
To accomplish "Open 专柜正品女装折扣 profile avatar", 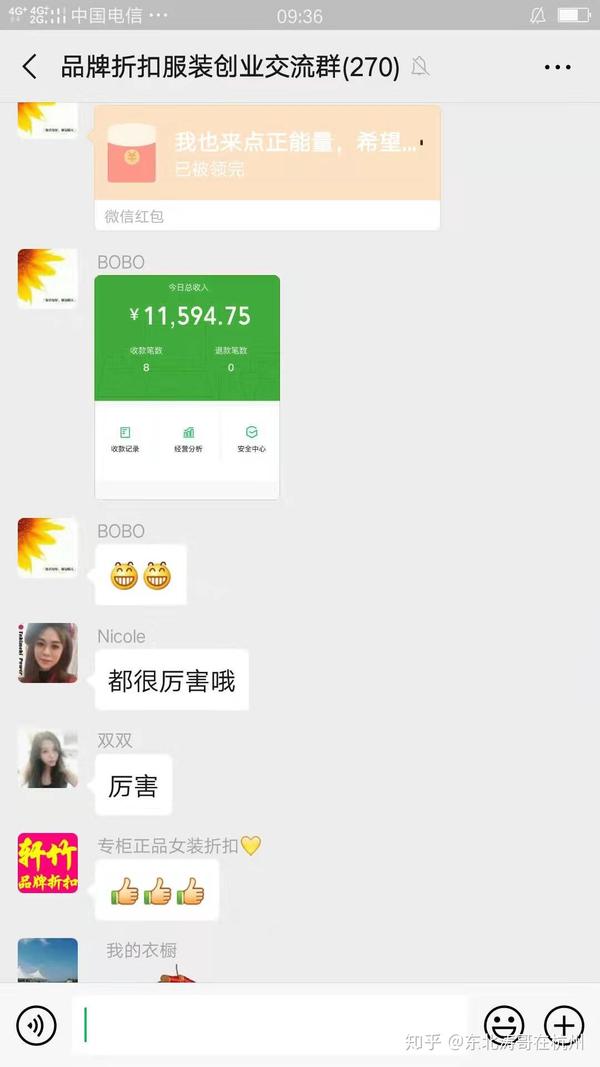I will 47,863.
